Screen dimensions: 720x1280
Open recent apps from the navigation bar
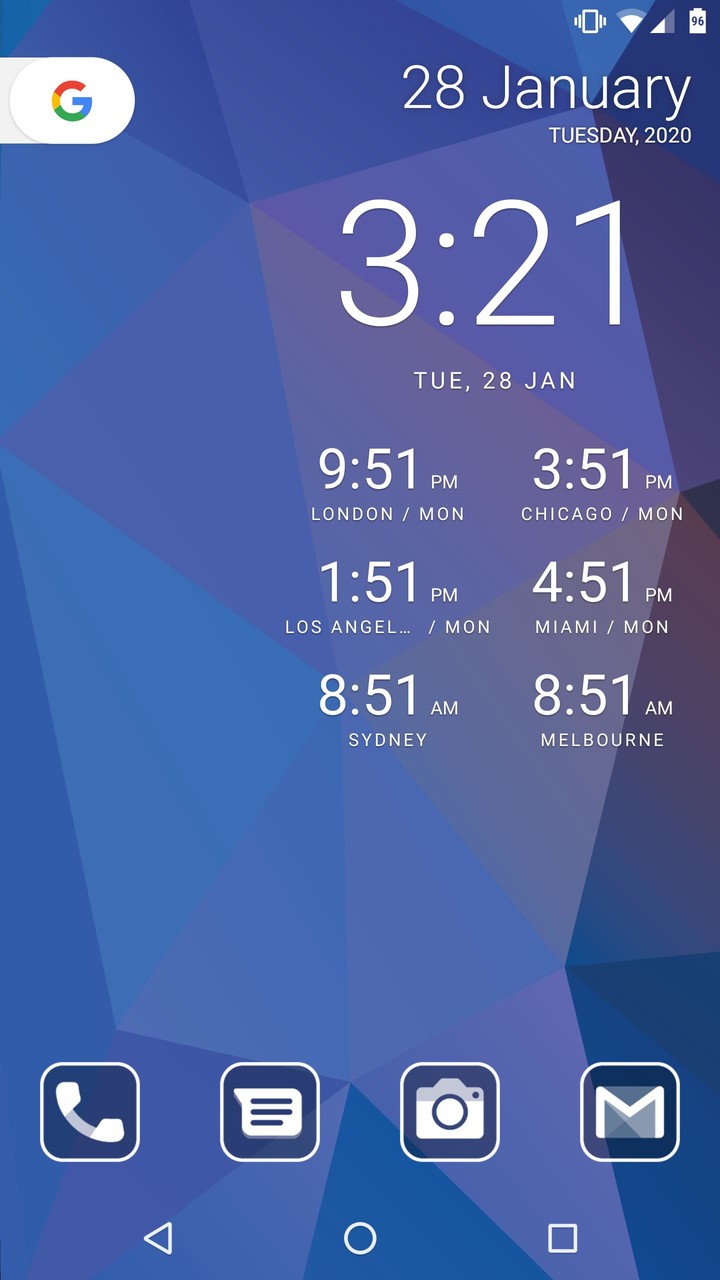pyautogui.click(x=563, y=1238)
